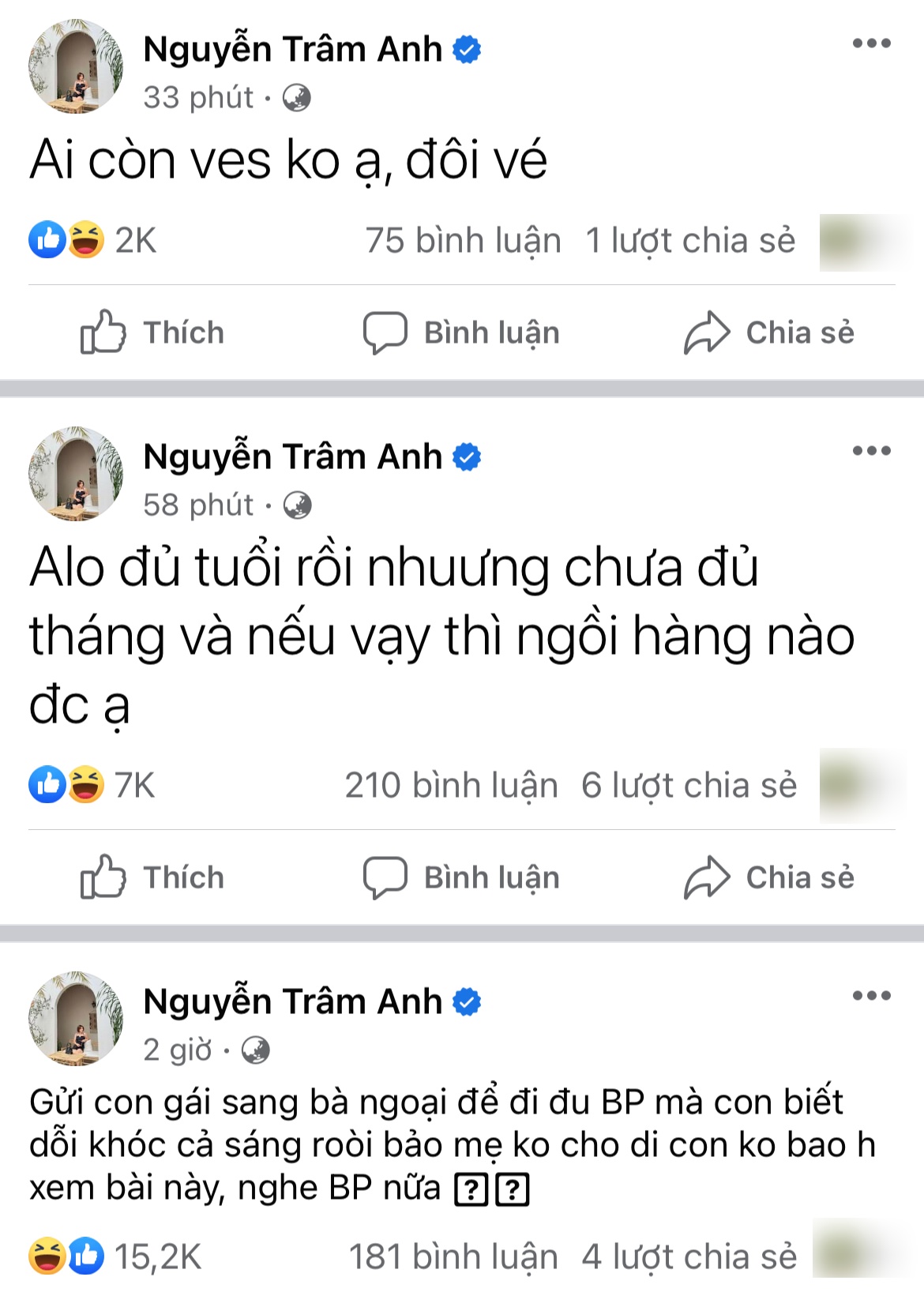The image size is (924, 1292).
Task: Comment on the 'Ai còn ves ko ạ' post
Action: click(x=461, y=332)
